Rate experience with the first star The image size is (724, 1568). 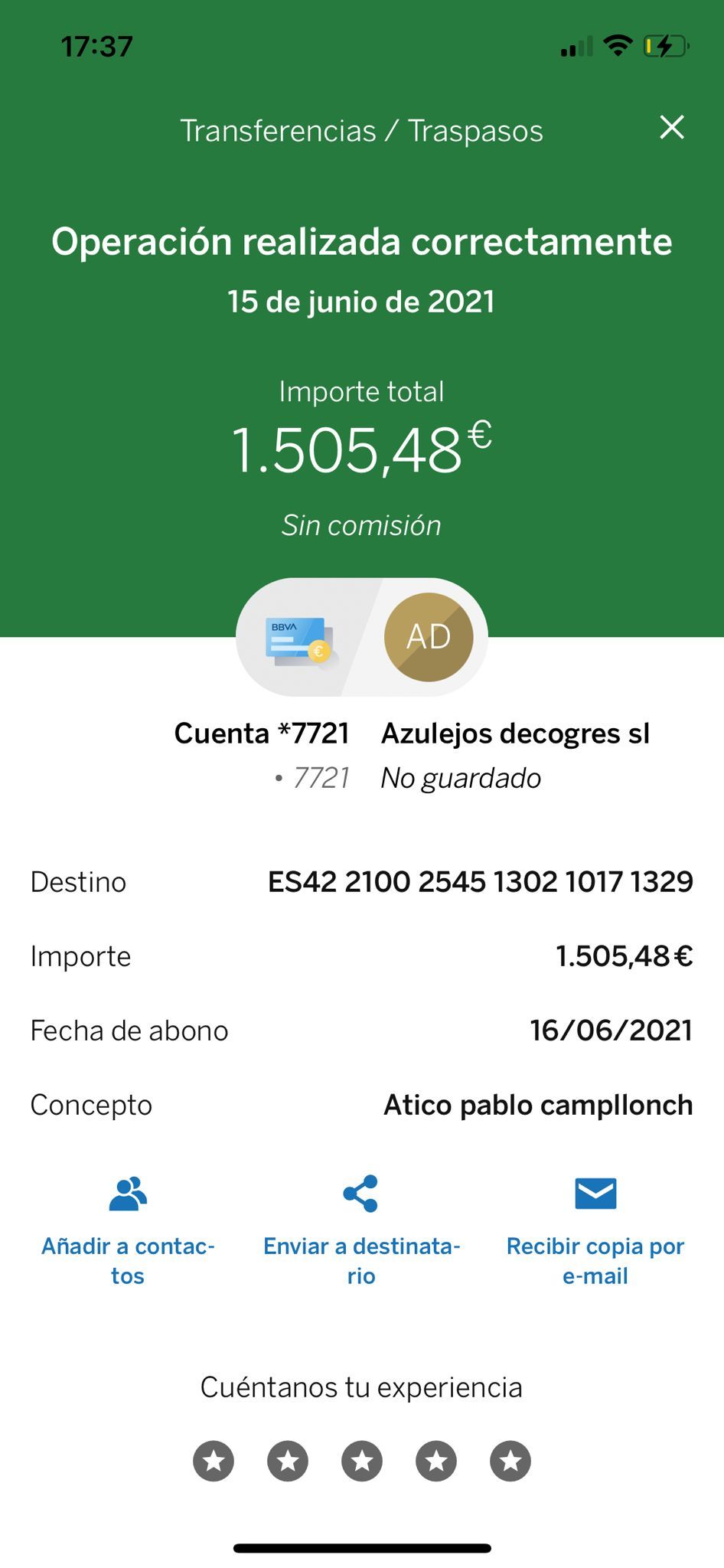pos(214,1461)
